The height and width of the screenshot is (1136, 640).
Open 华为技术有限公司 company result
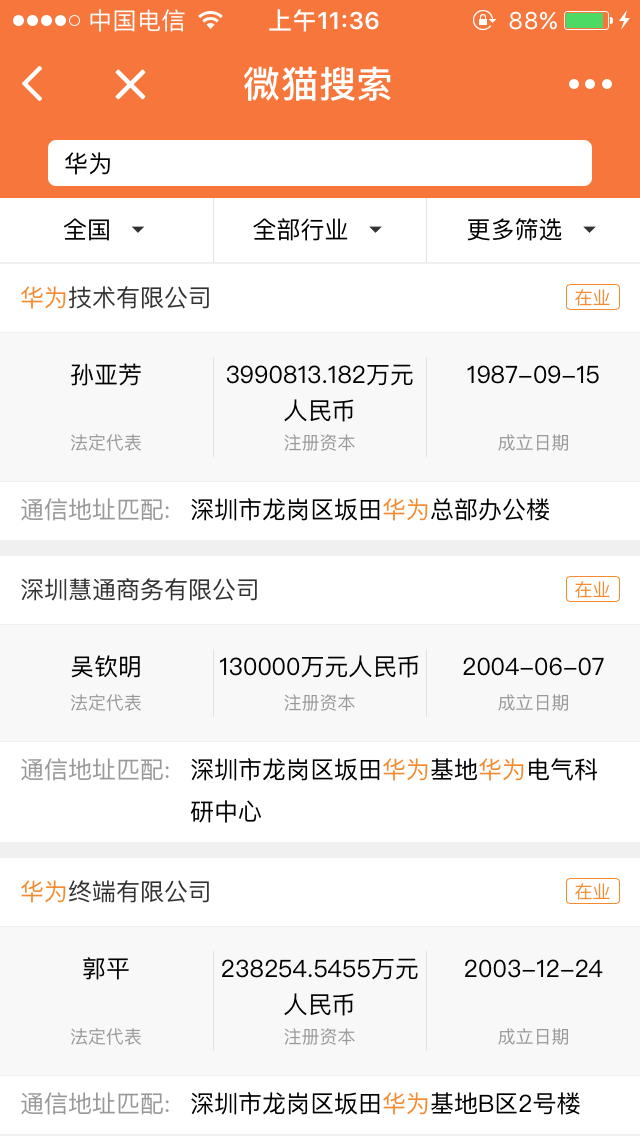pyautogui.click(x=116, y=298)
